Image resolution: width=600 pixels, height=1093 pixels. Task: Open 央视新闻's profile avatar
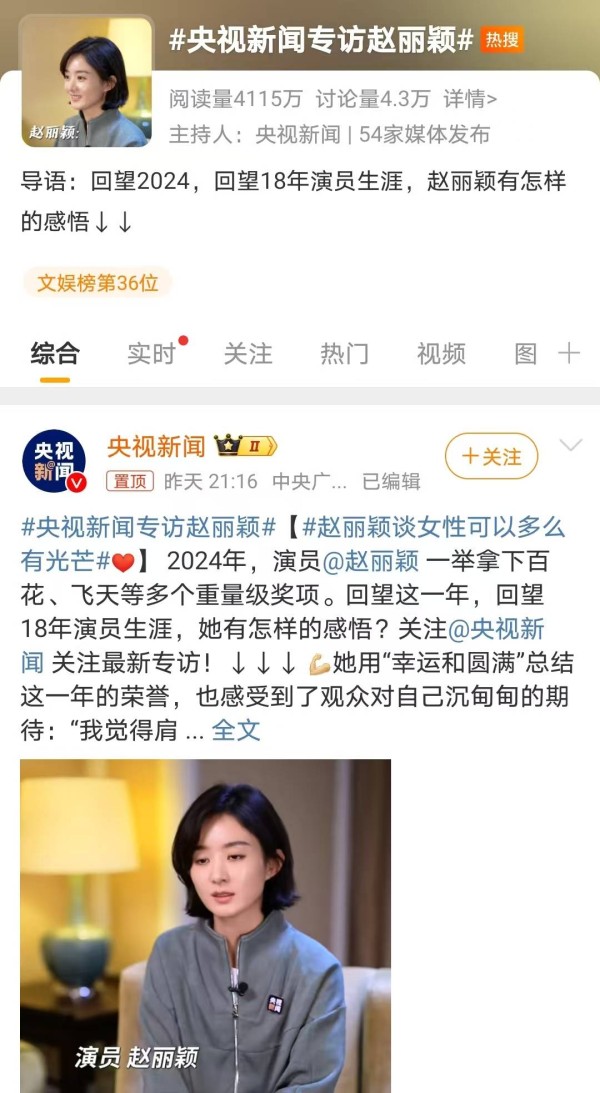pos(54,461)
